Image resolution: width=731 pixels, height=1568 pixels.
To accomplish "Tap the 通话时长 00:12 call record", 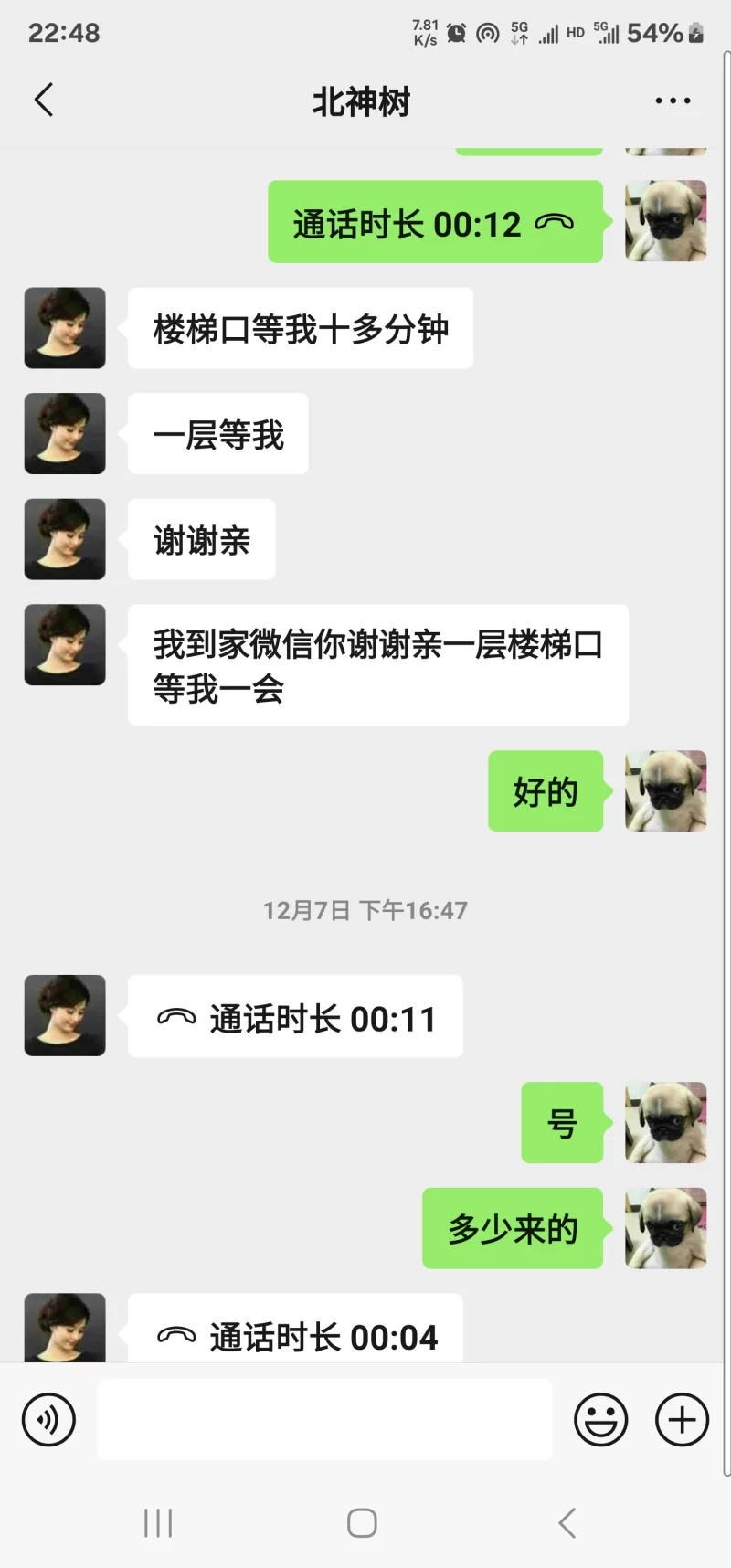I will click(435, 222).
